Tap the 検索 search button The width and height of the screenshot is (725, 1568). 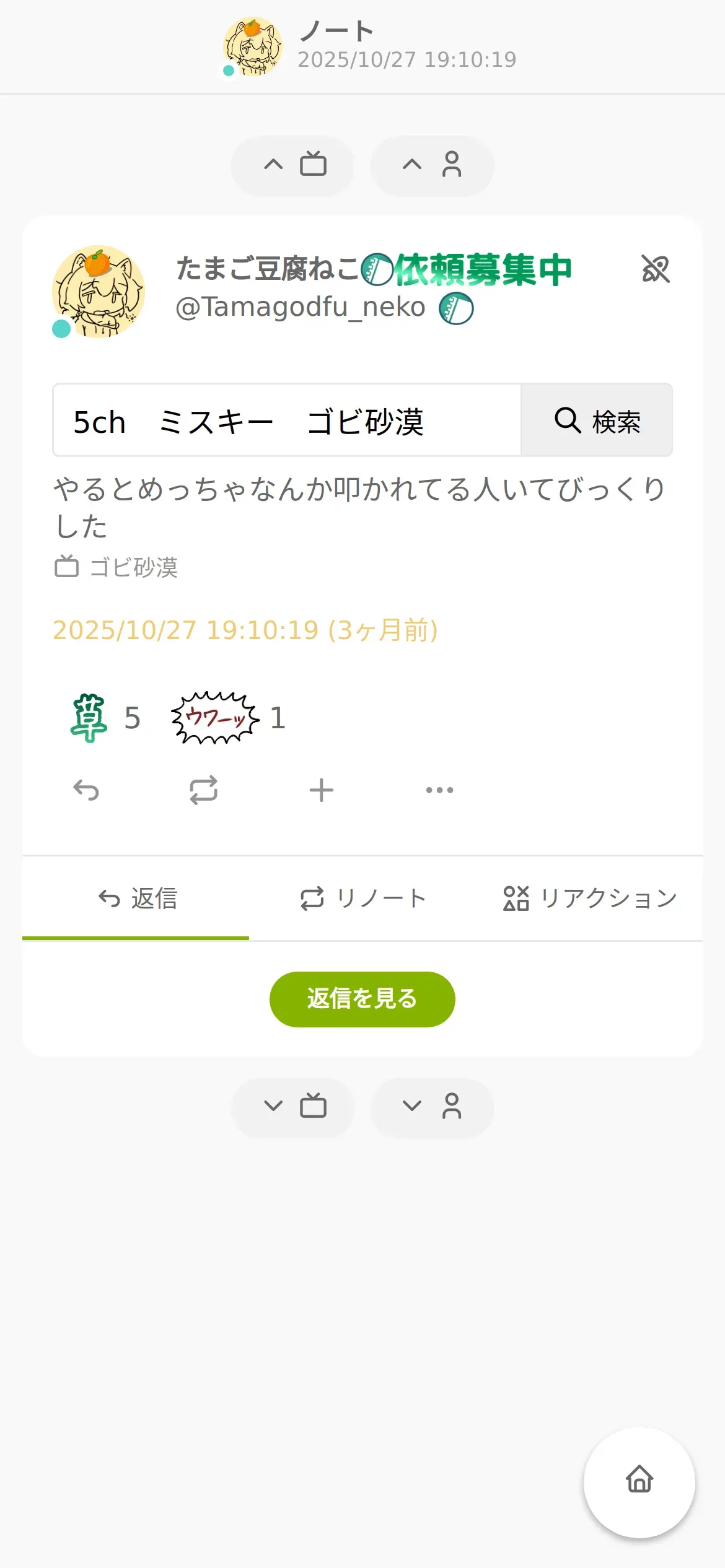click(597, 420)
